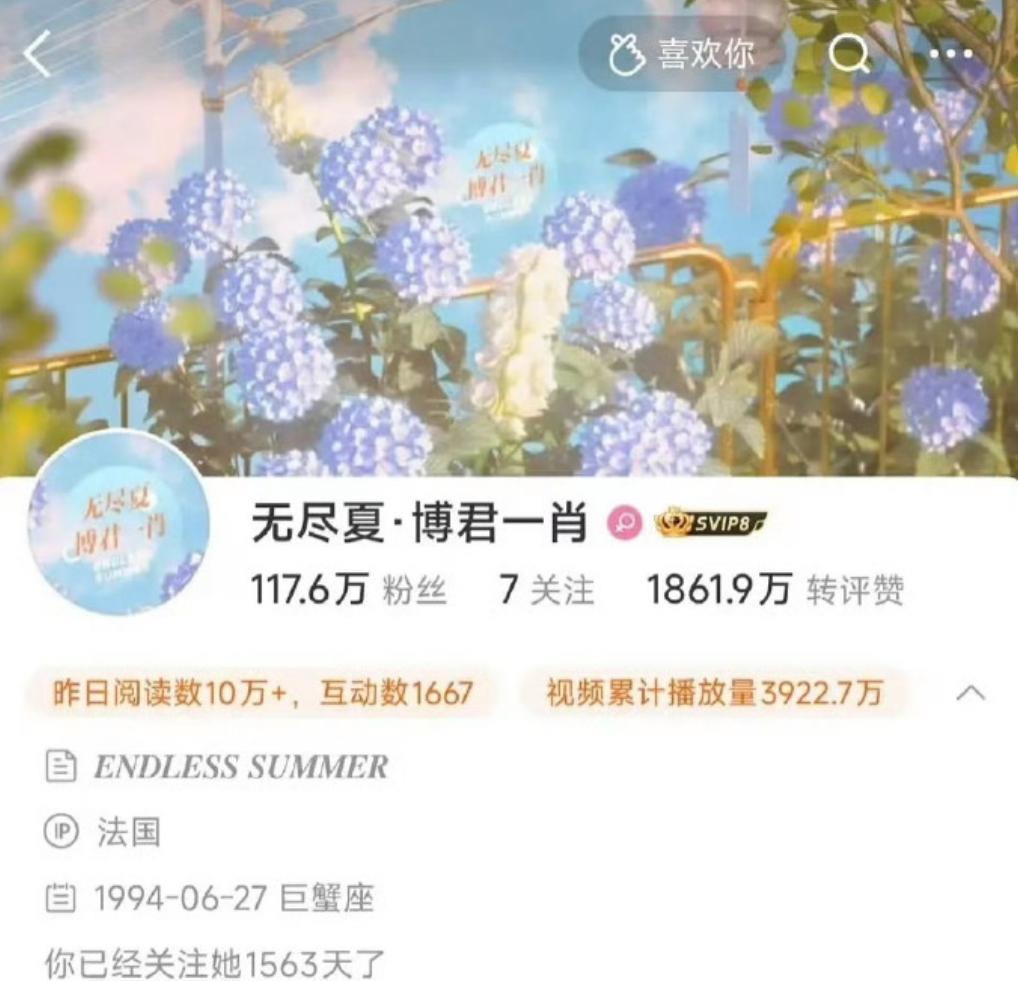View 1861.9万 转评赞 interaction stats

pos(775,591)
